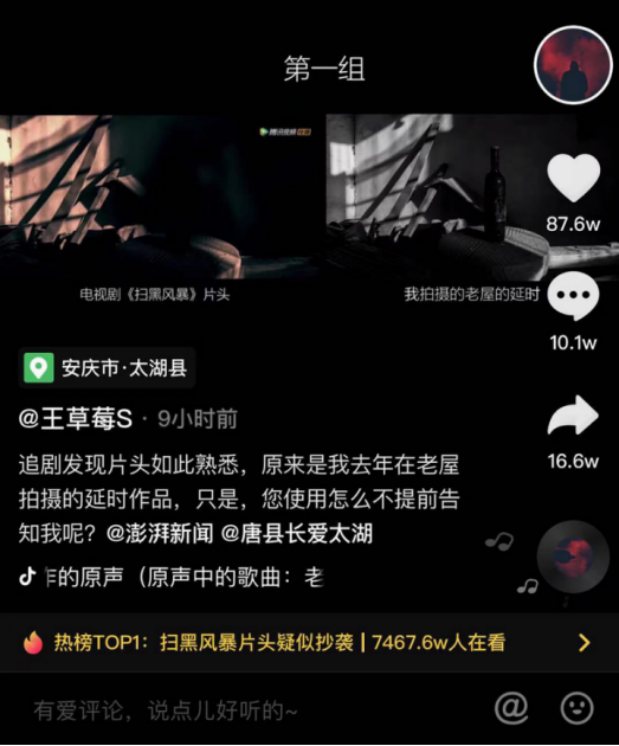619x746 pixels.
Task: Tap the @ mention icon
Action: pyautogui.click(x=511, y=709)
